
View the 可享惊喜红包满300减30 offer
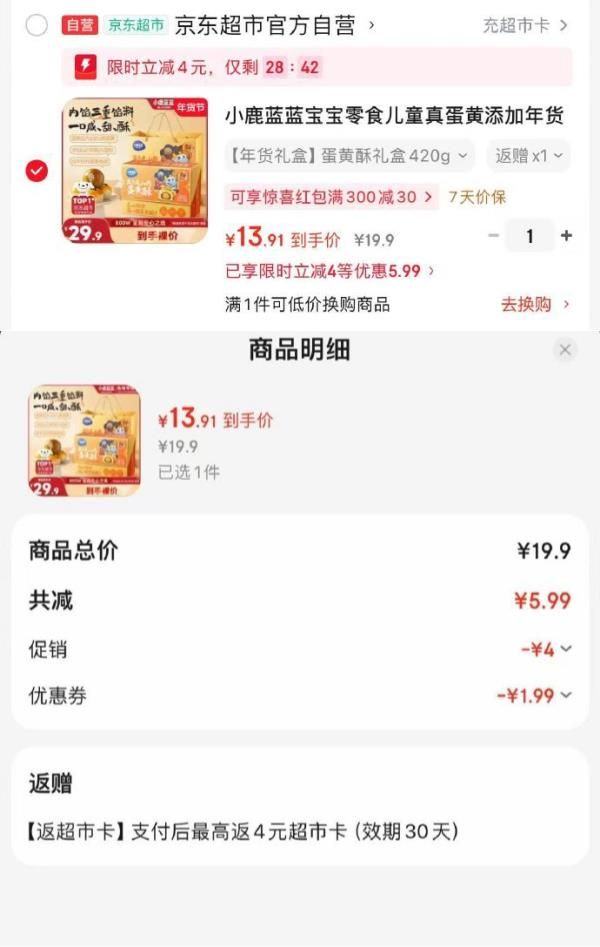click(332, 197)
